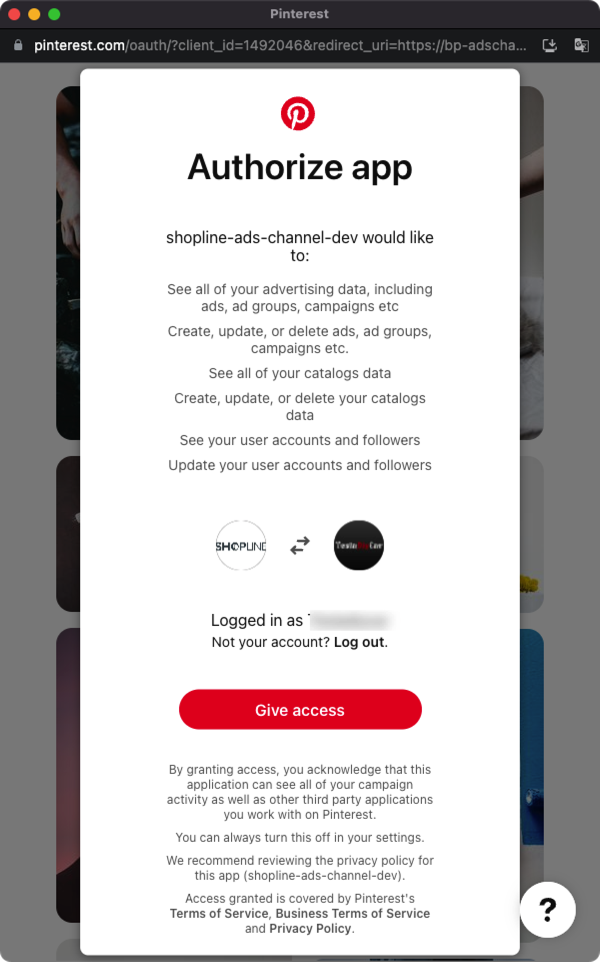This screenshot has width=600, height=962.
Task: Open the translate page icon
Action: [x=581, y=45]
